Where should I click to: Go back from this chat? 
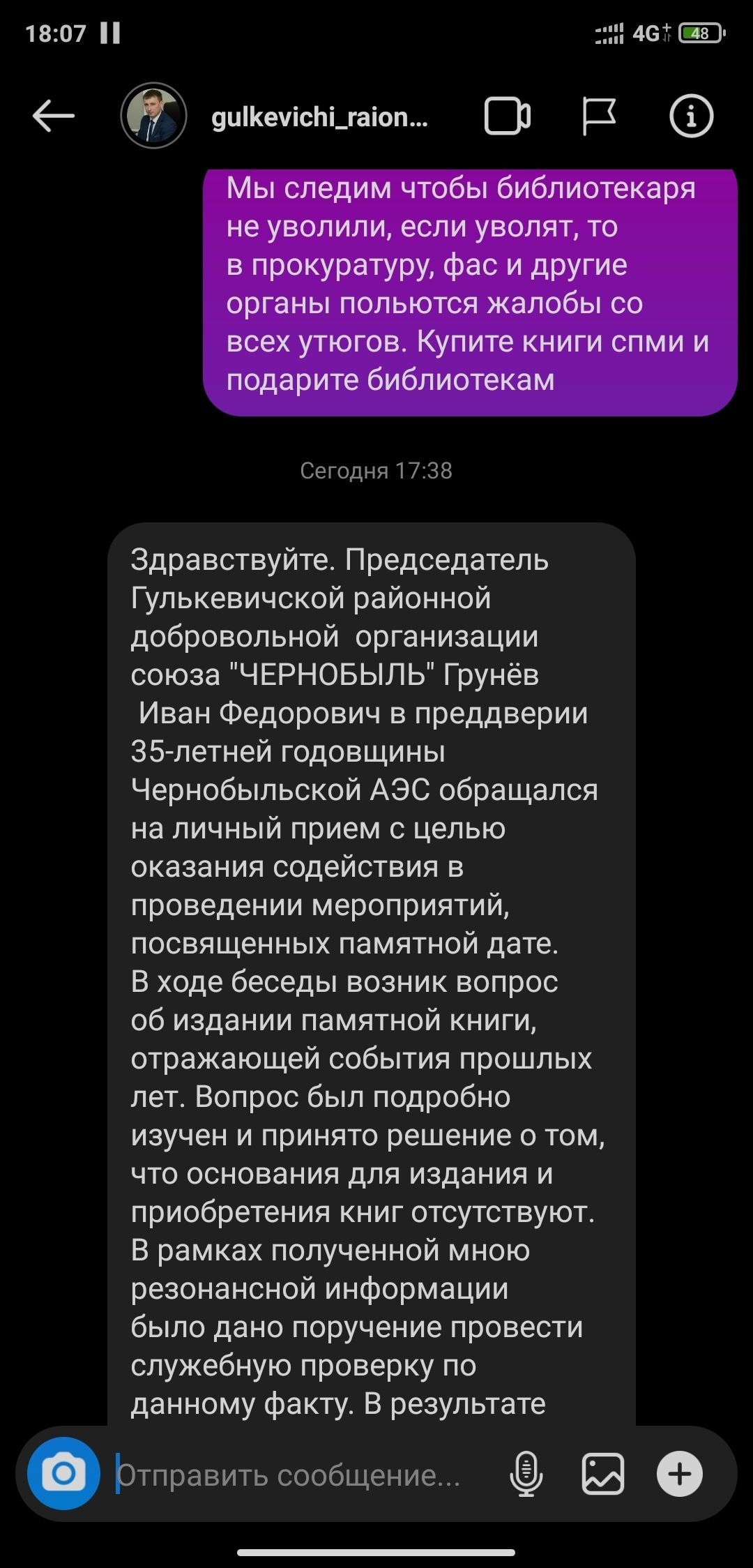[x=54, y=116]
